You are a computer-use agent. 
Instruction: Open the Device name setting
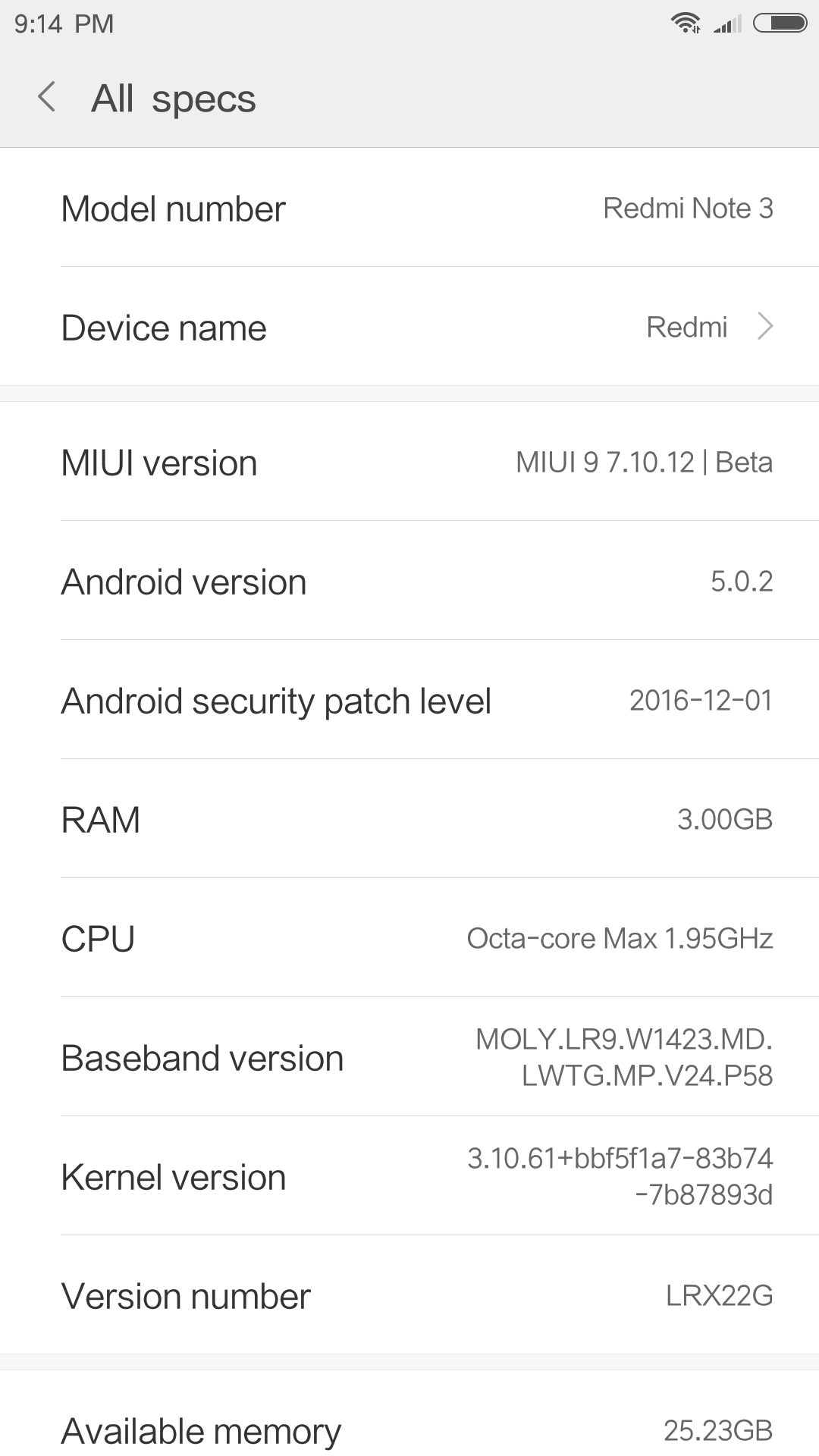pyautogui.click(x=409, y=328)
